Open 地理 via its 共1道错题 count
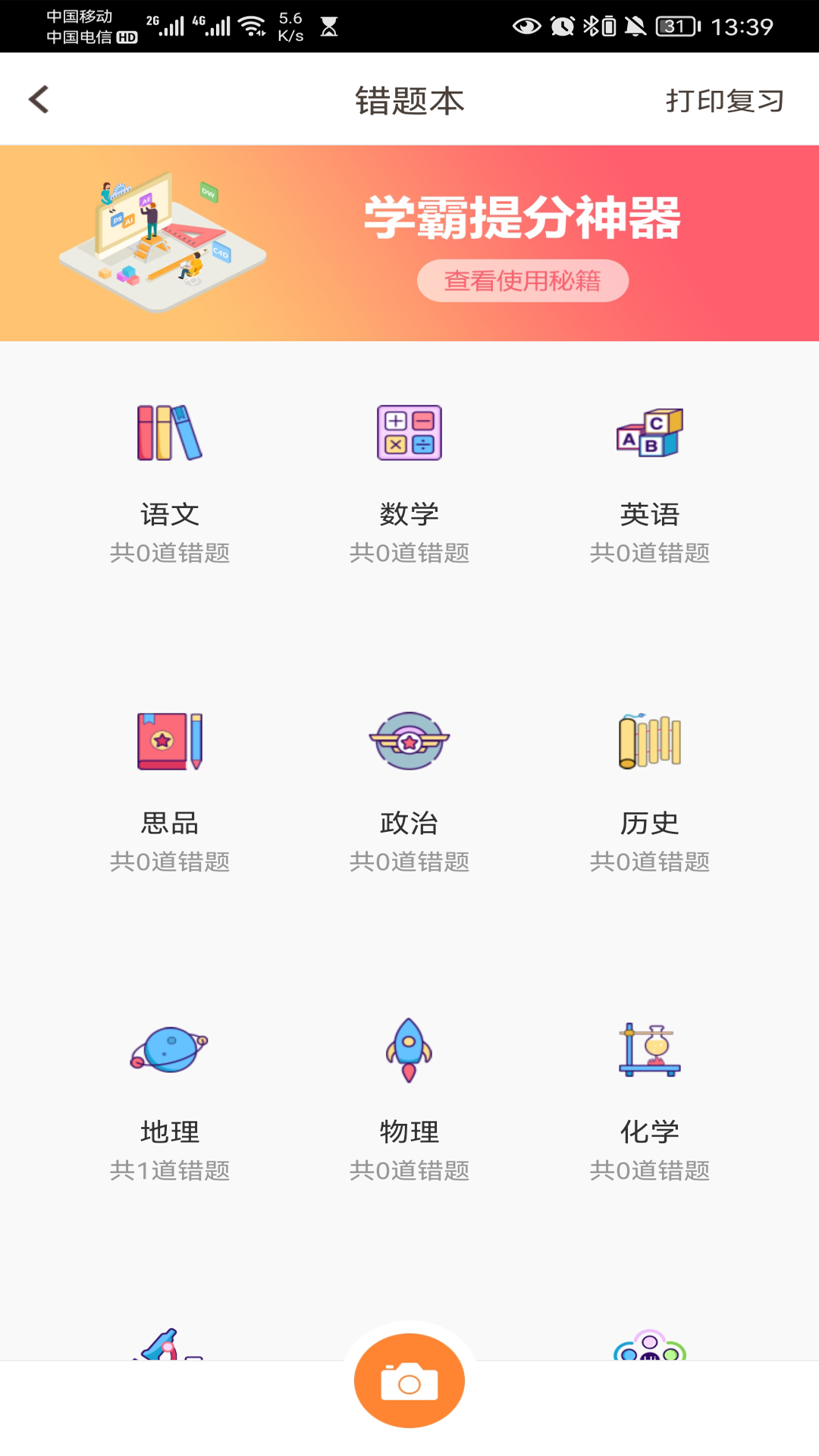819x1456 pixels. [x=168, y=1170]
